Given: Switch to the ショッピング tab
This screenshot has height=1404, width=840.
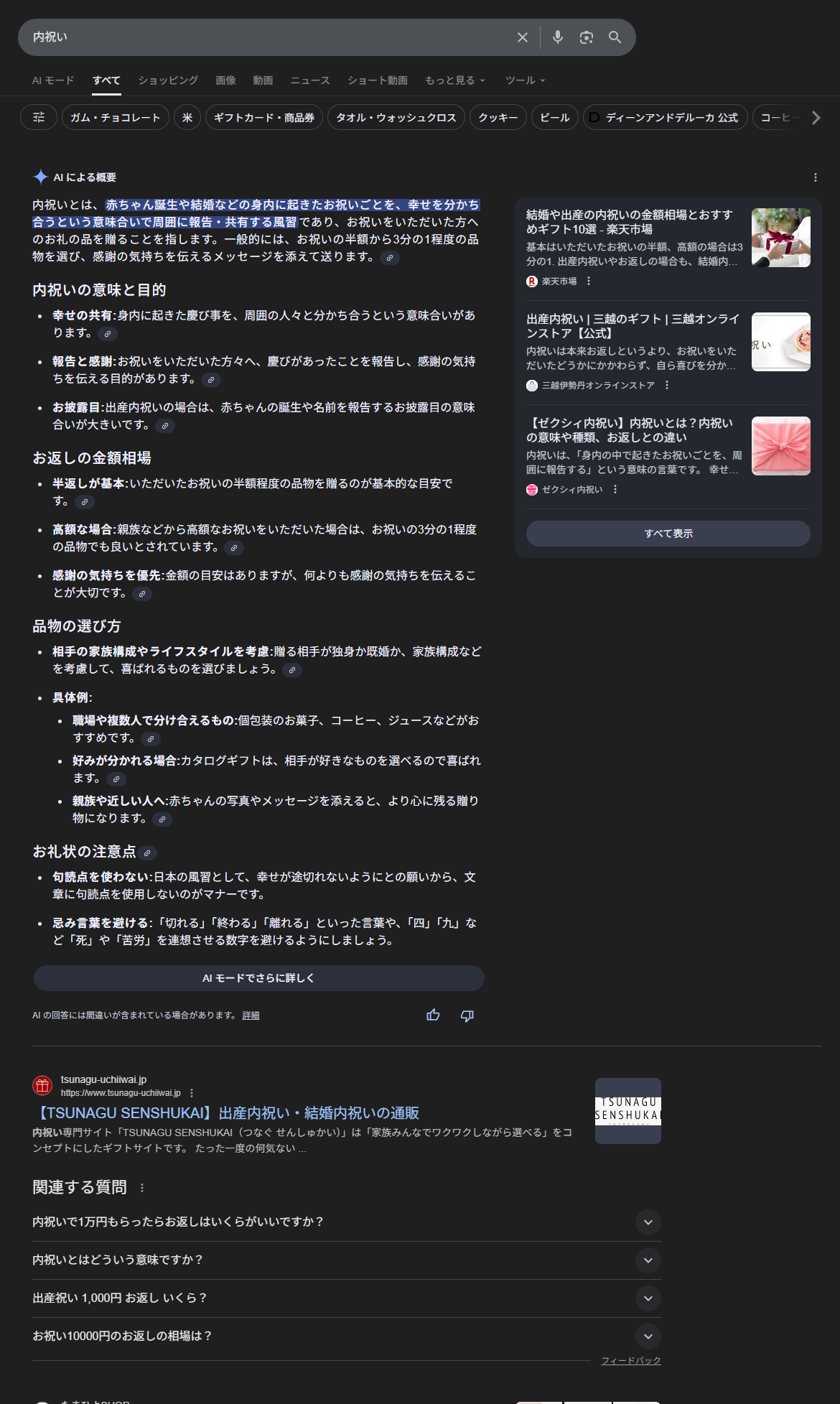Looking at the screenshot, I should [x=168, y=80].
